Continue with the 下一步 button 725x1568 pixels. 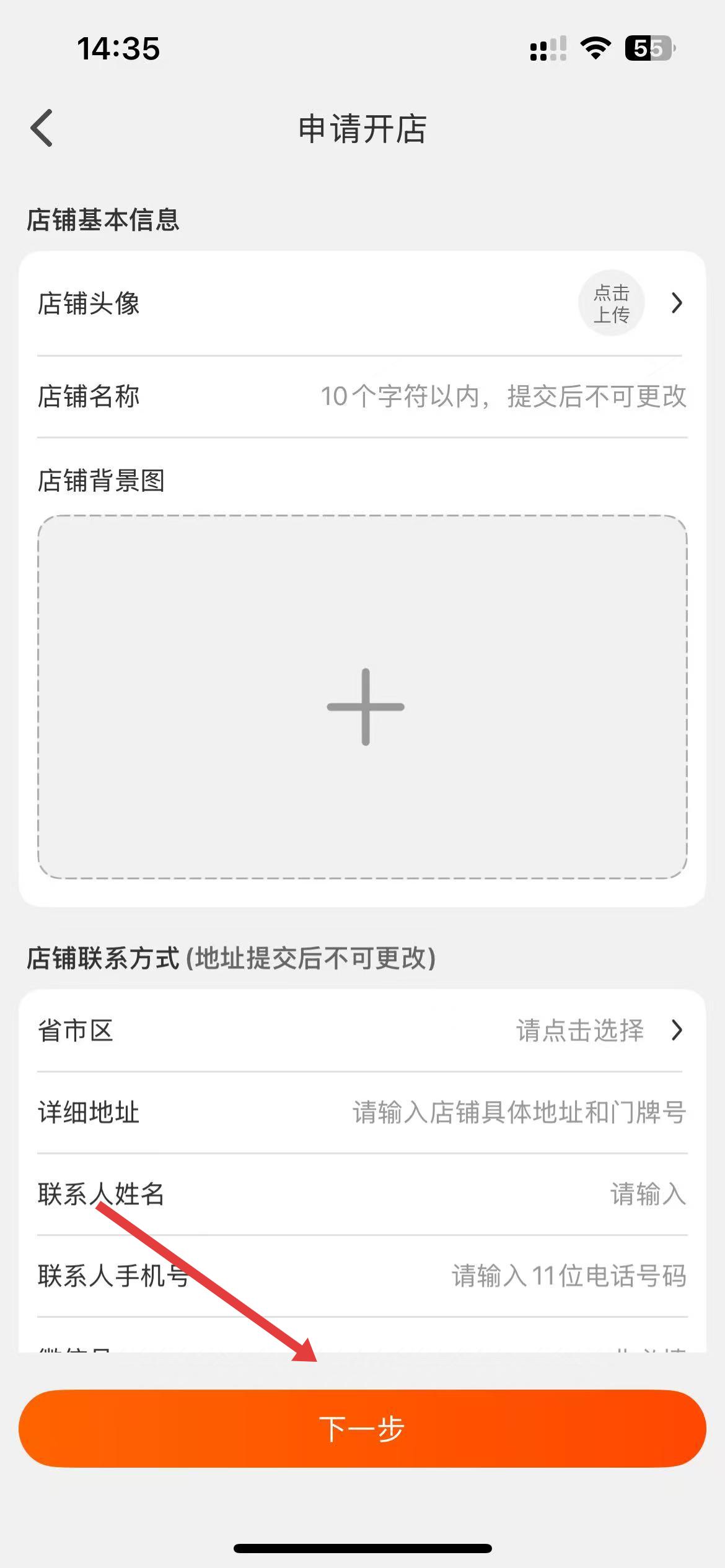point(362,1428)
